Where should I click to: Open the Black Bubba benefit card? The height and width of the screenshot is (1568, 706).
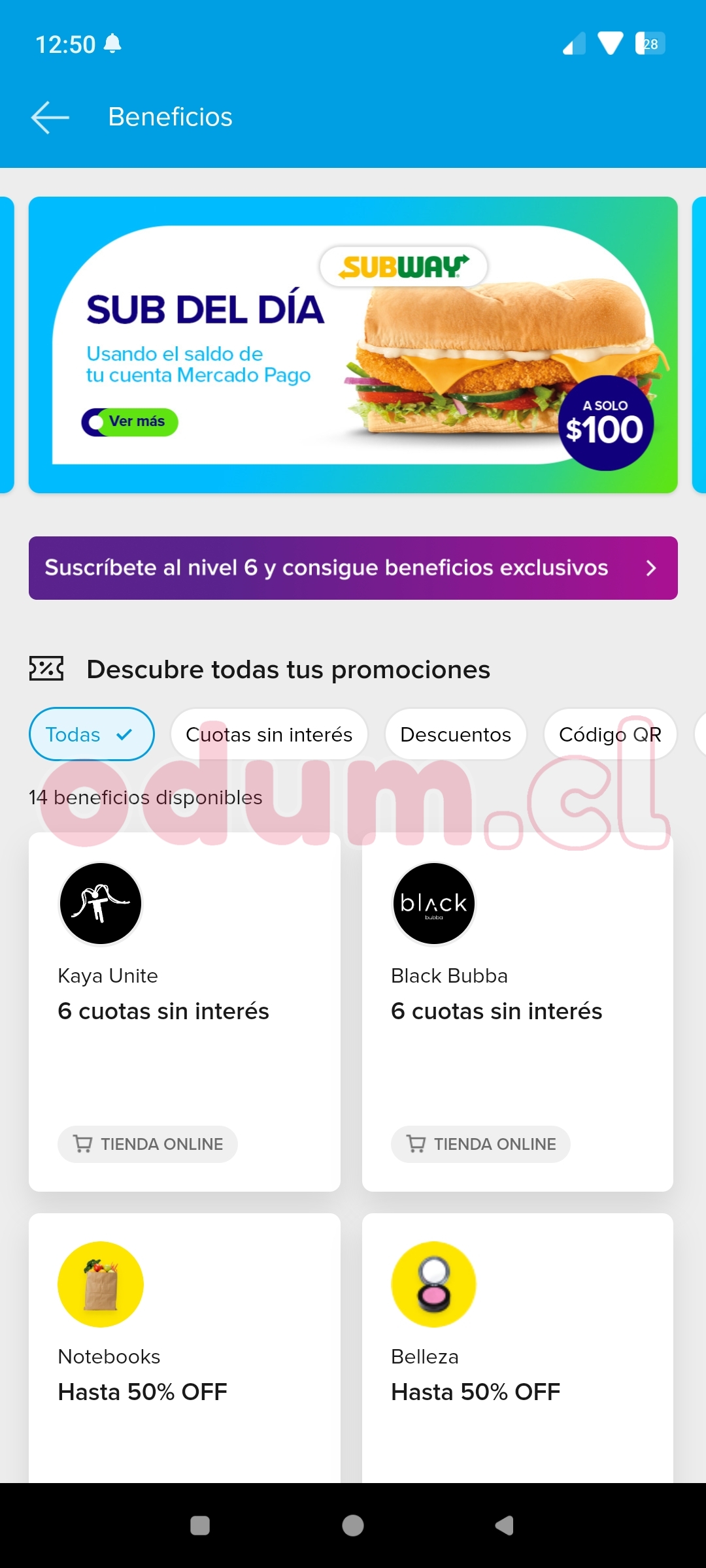coord(517,1011)
